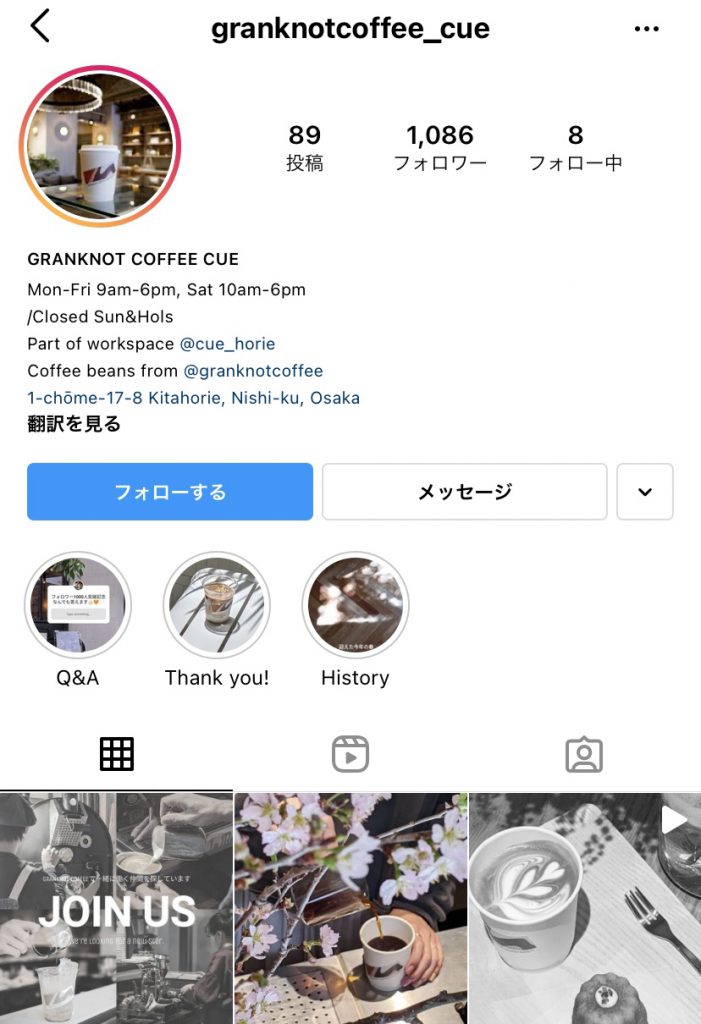Tap 翻訳を見る to translate bio
Screen dimensions: 701x1024
74,424
